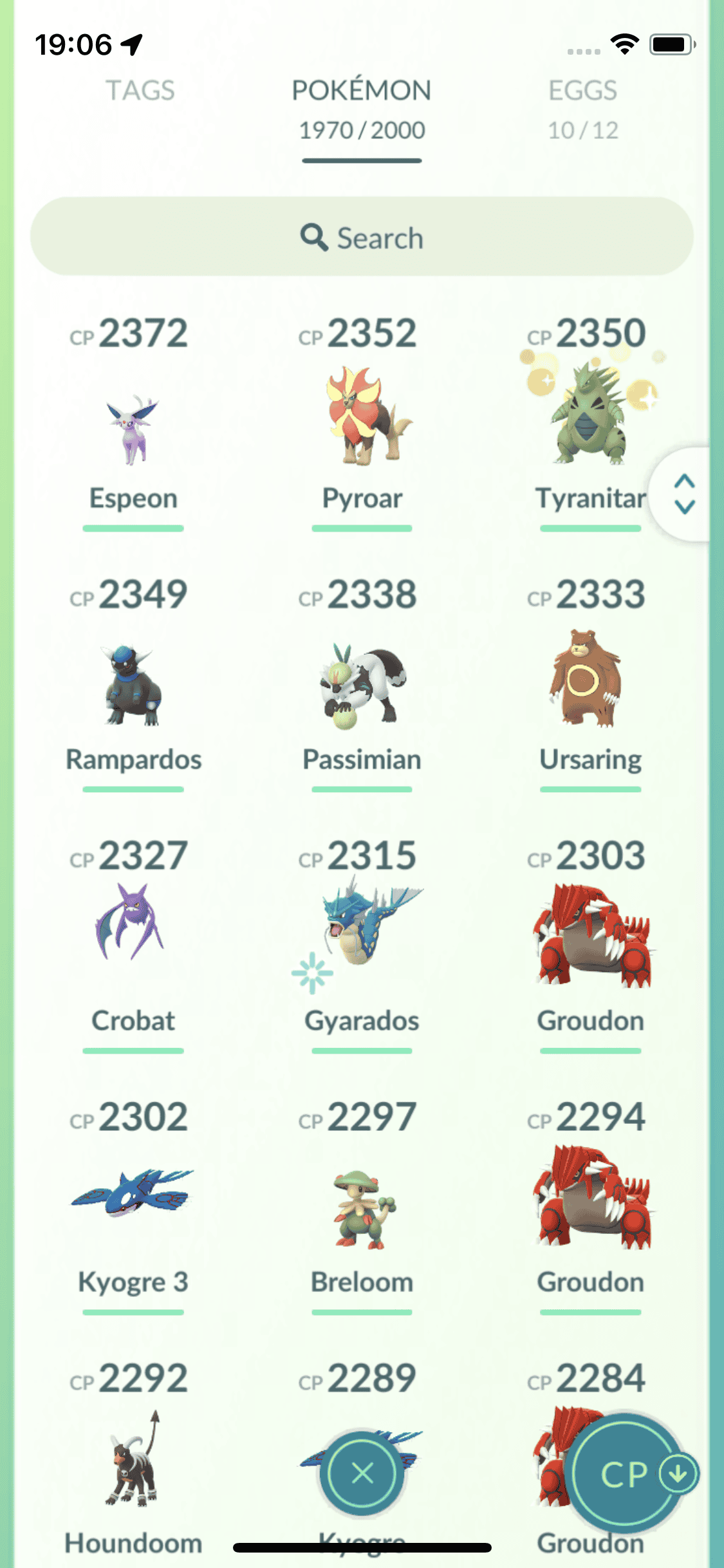Close the Pokémon list
The image size is (724, 1568).
[x=362, y=1473]
